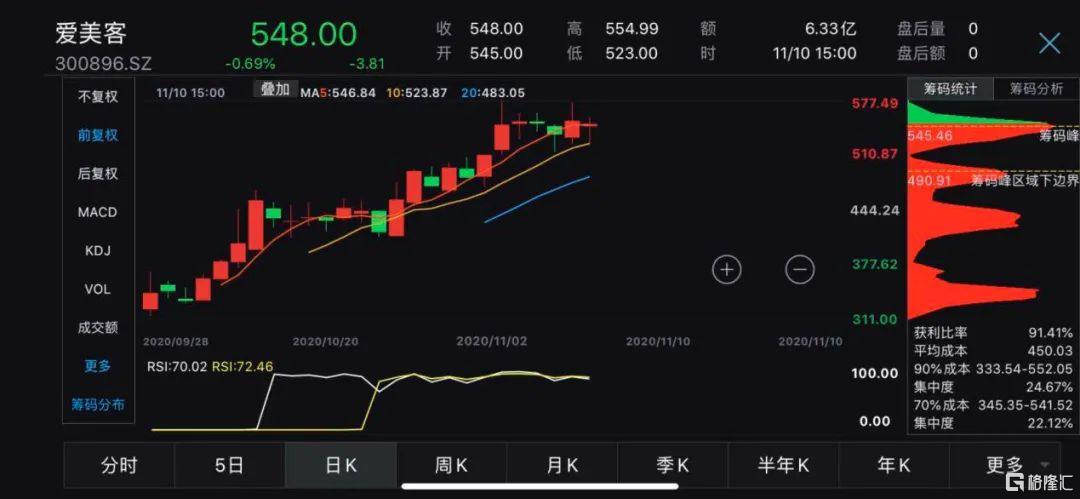Switch to the 筹码分析 tab
The width and height of the screenshot is (1080, 499).
1036,89
